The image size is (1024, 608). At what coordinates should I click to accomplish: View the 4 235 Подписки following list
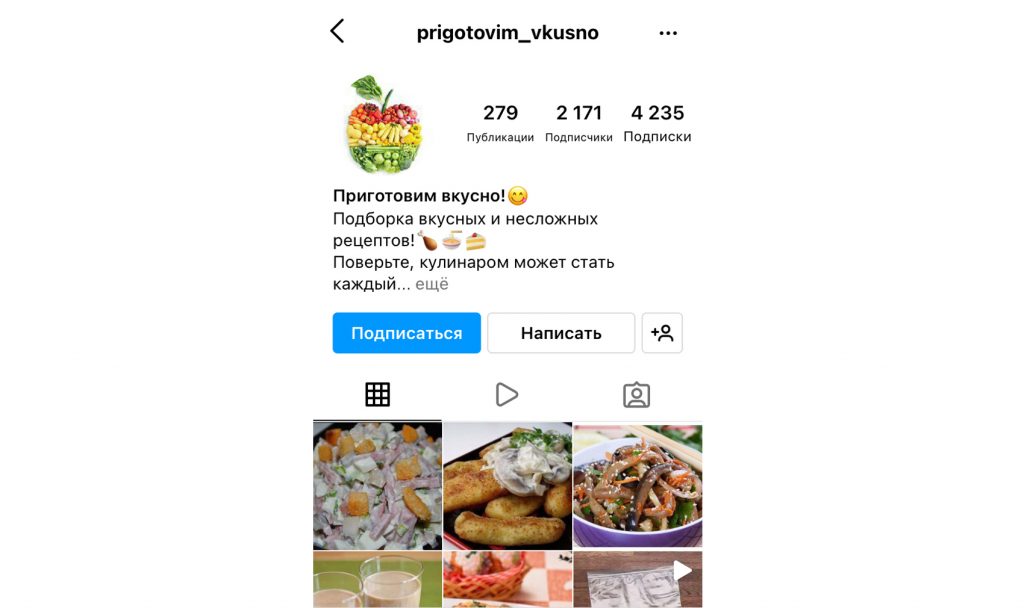click(x=657, y=123)
